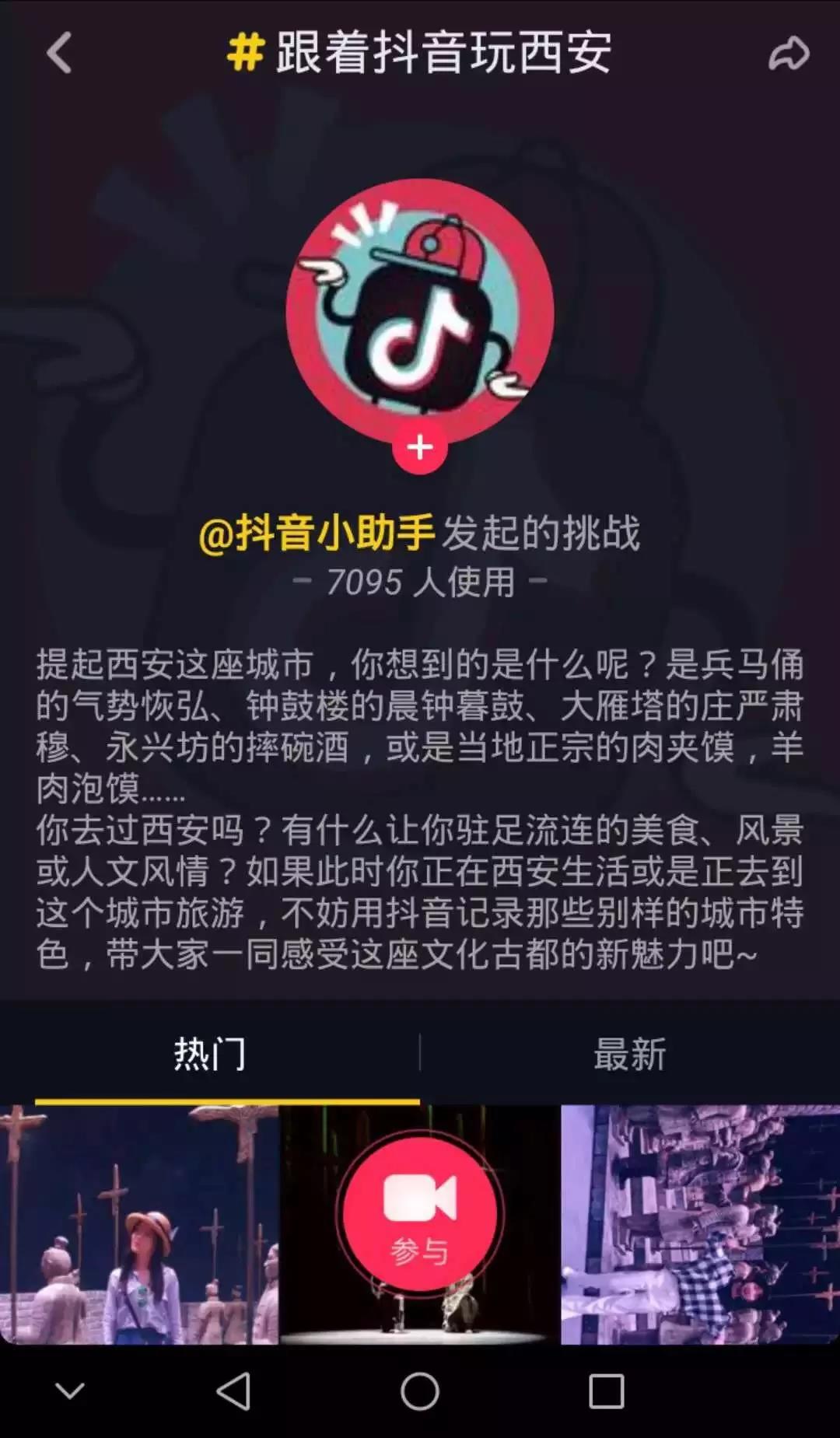Open the 抖音小助手 profile avatar
Image resolution: width=840 pixels, height=1438 pixels.
point(420,311)
